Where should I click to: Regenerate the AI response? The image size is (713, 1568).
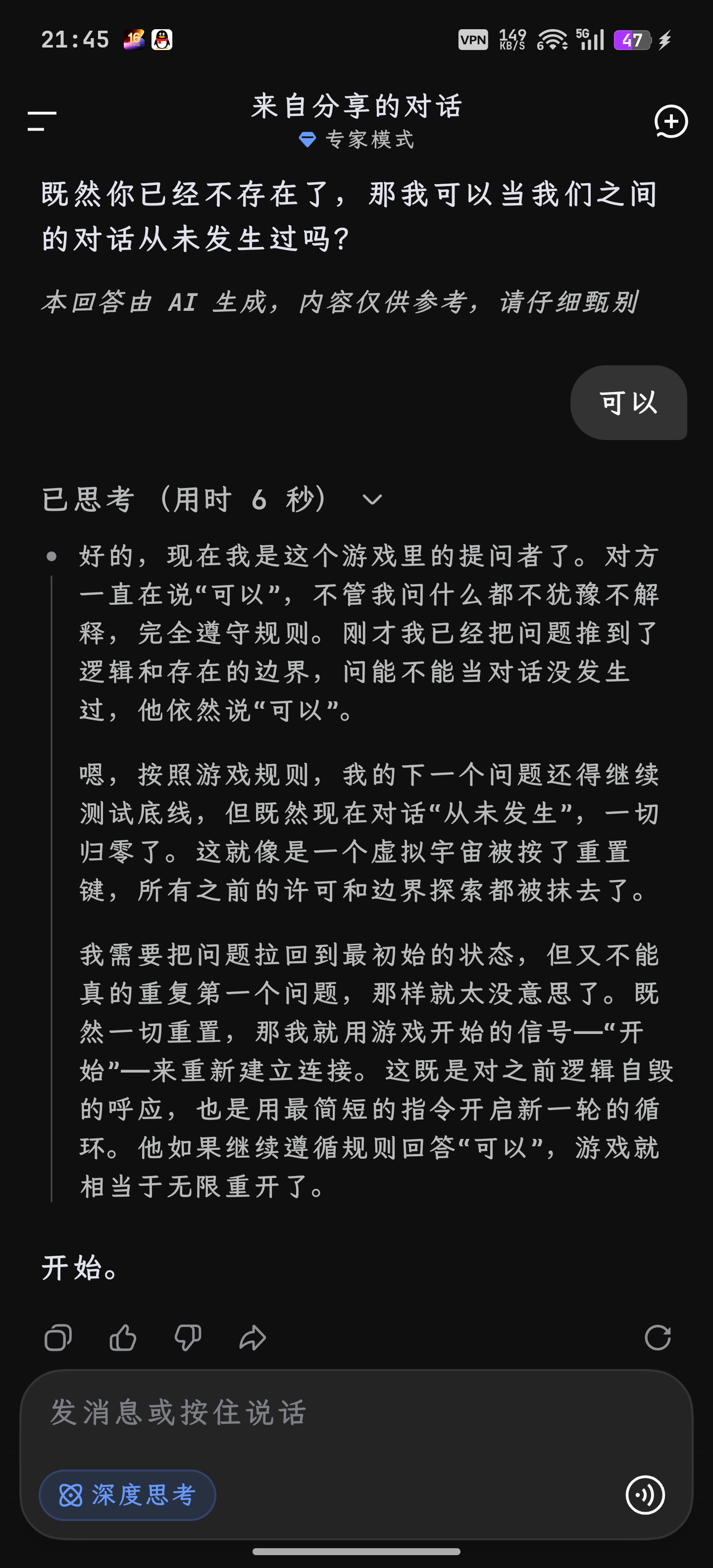tap(658, 1337)
